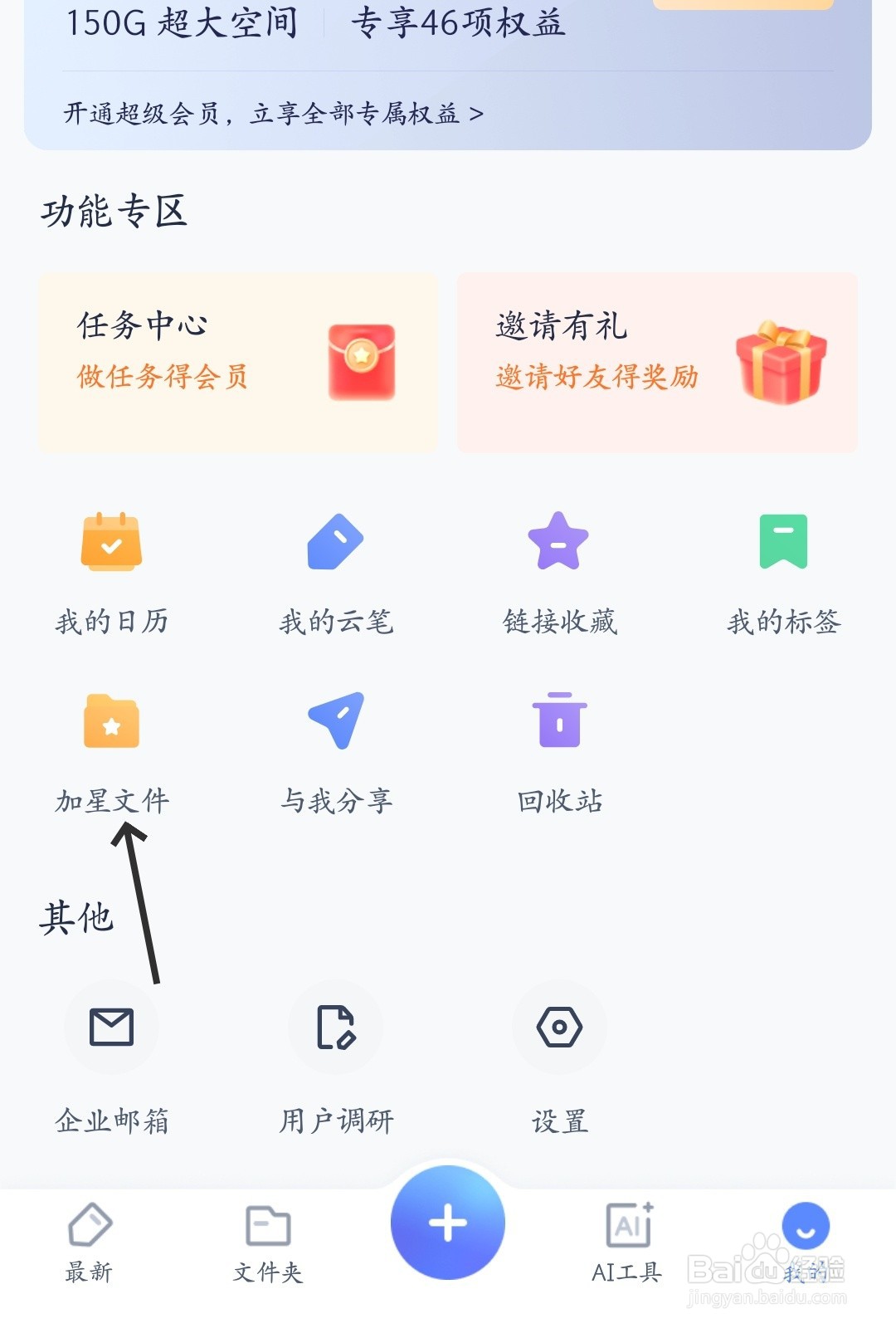Image resolution: width=896 pixels, height=1328 pixels.
Task: Open the super member upgrade link
Action: tap(274, 114)
